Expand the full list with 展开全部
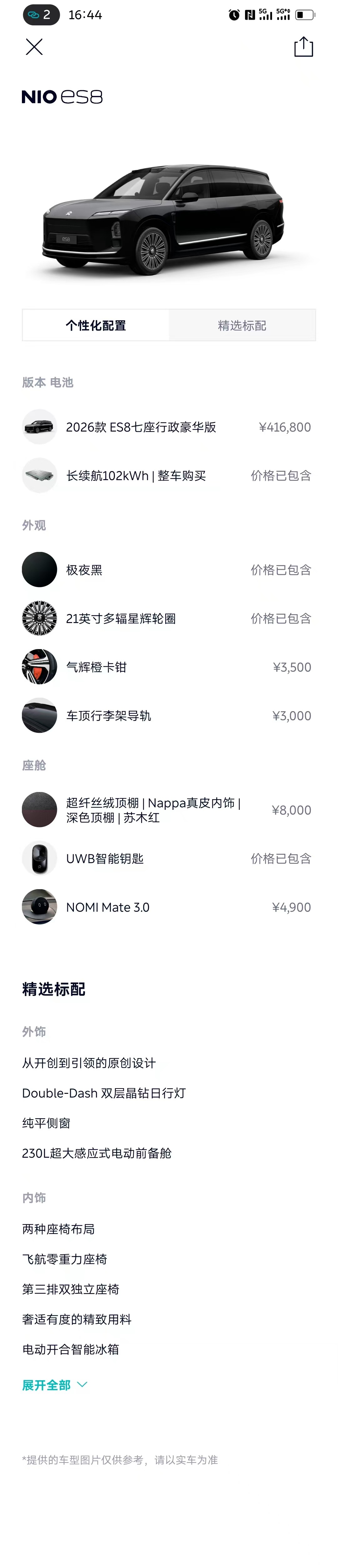This screenshot has height=1568, width=338. [x=55, y=1385]
